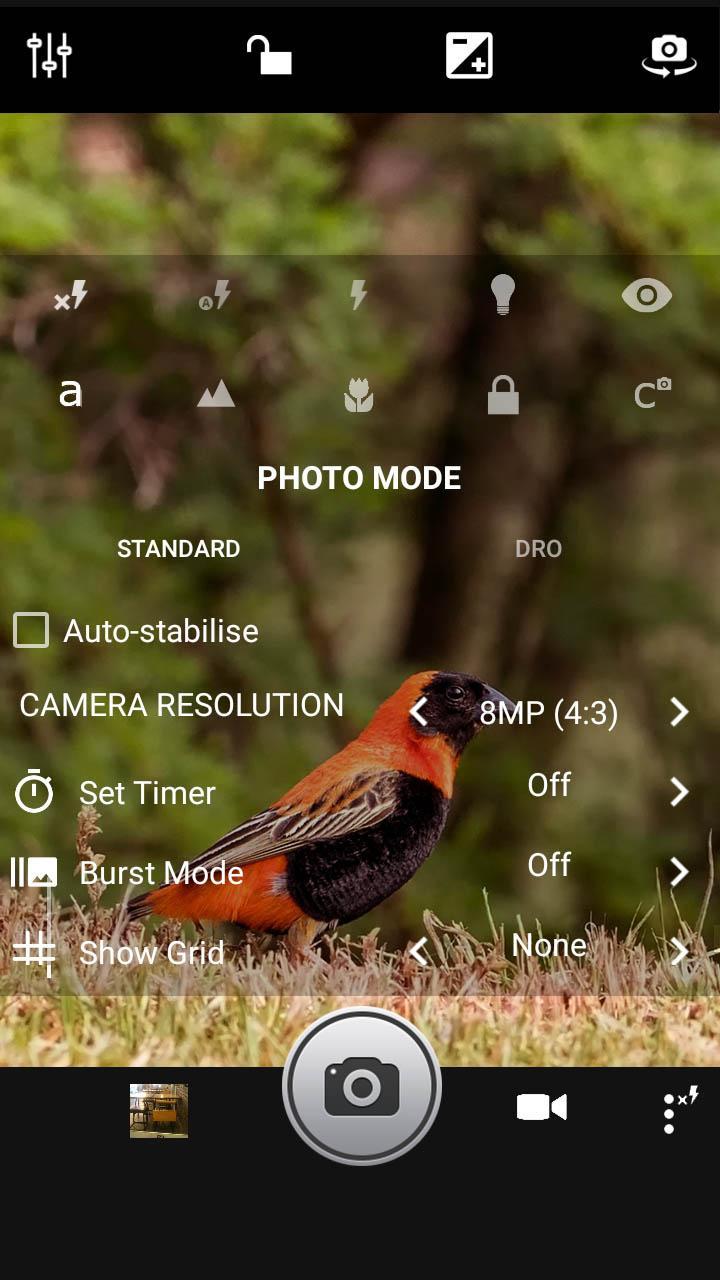
Task: Choose auto focus mode
Action: (71, 394)
